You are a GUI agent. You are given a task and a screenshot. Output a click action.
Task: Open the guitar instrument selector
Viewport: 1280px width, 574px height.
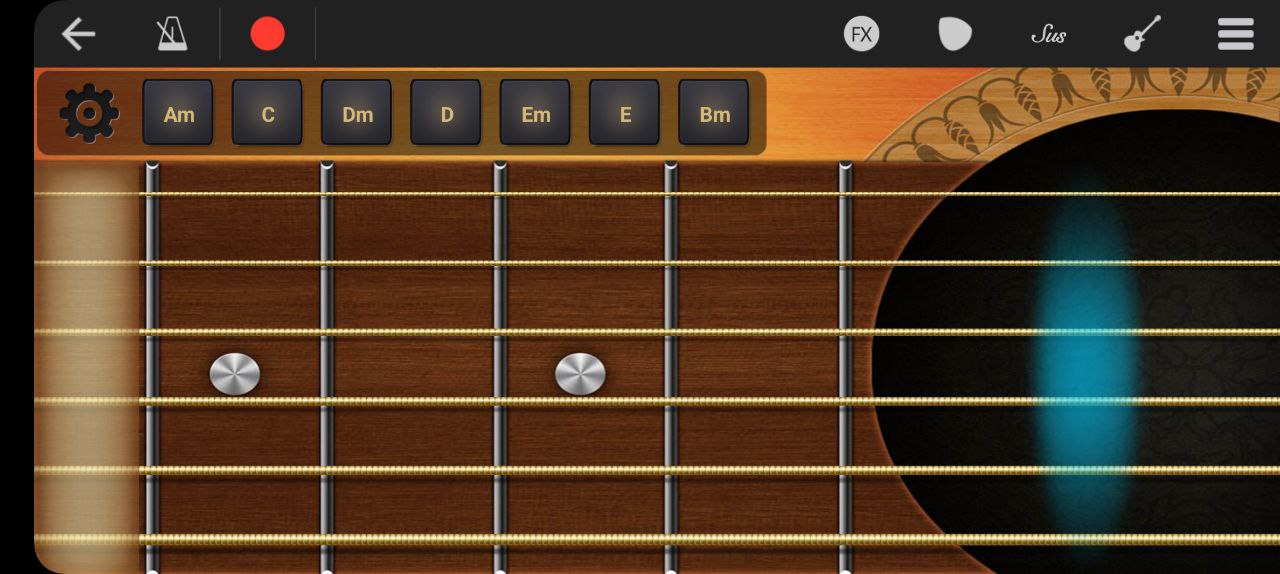[x=1142, y=34]
